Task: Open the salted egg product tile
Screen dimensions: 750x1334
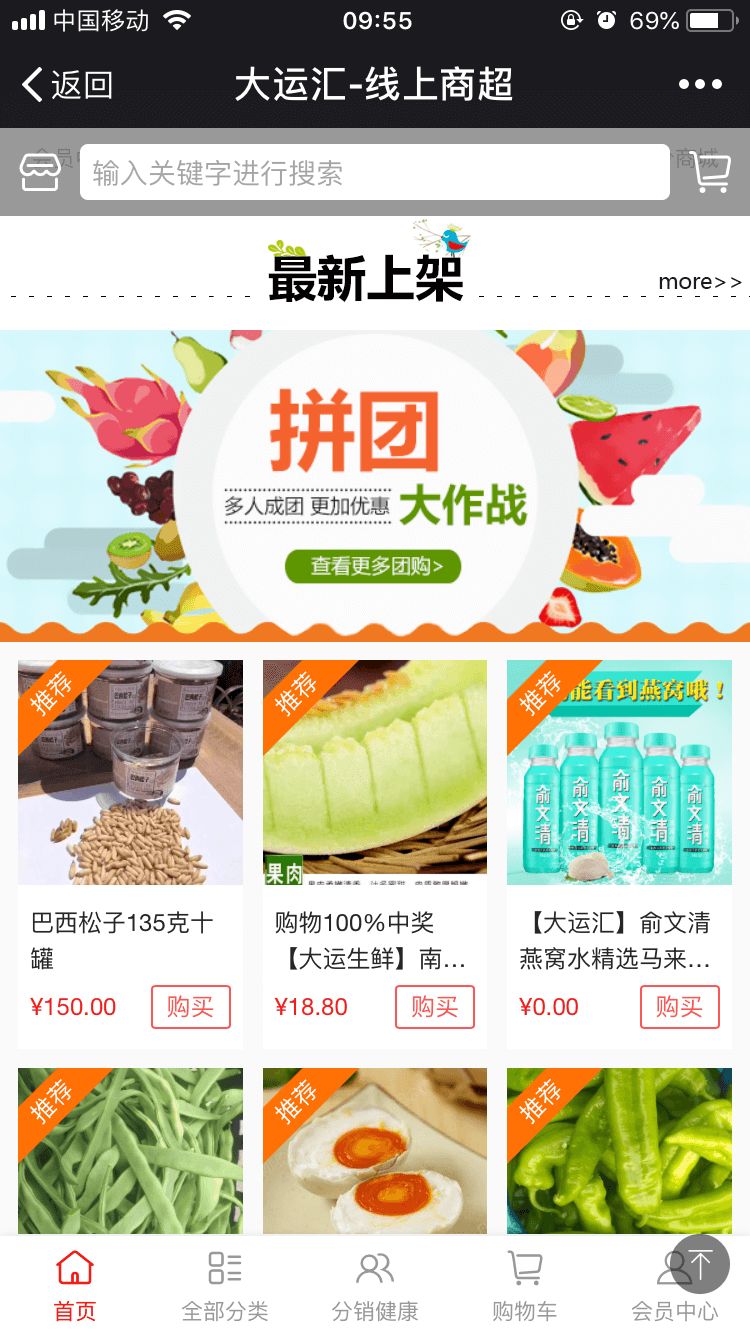Action: (374, 1150)
